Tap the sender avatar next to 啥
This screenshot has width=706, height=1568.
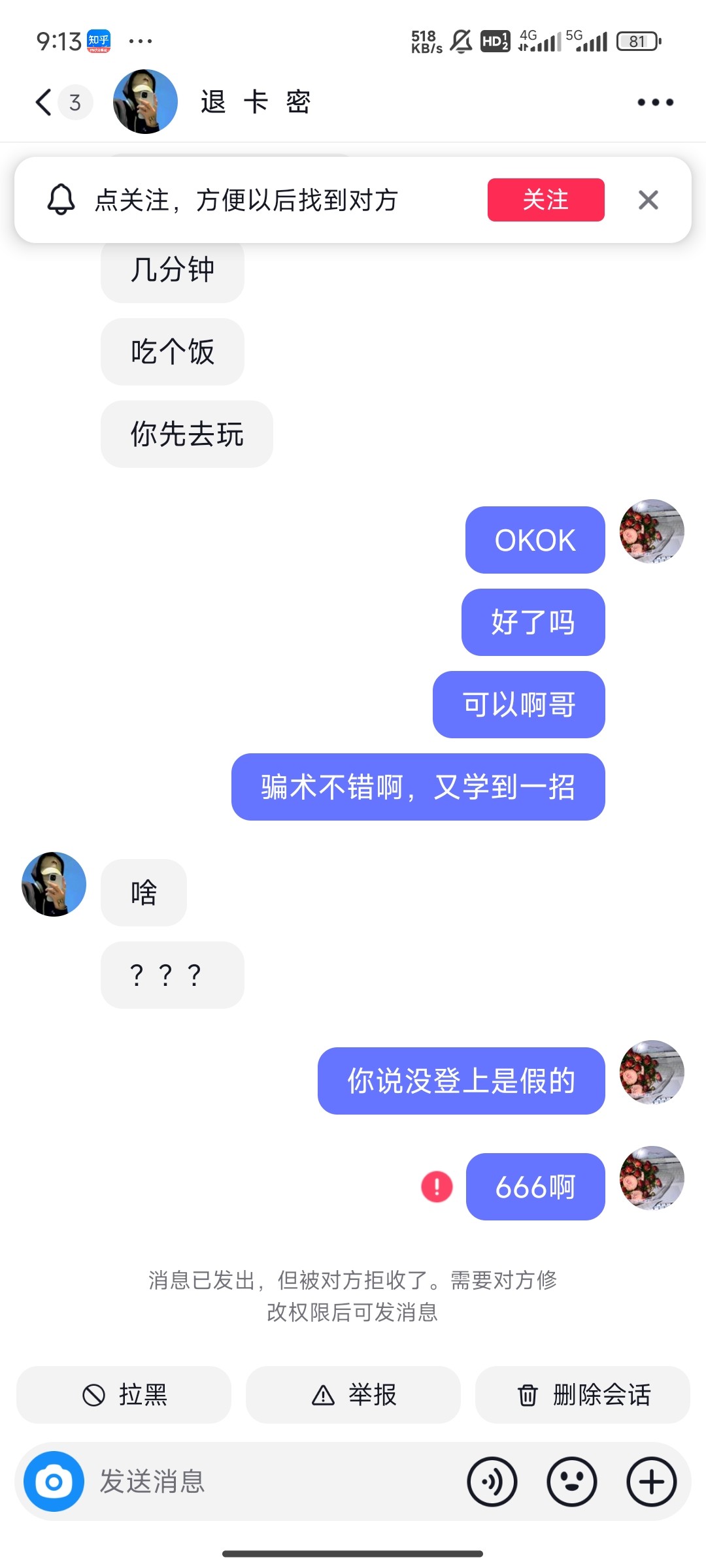(54, 884)
